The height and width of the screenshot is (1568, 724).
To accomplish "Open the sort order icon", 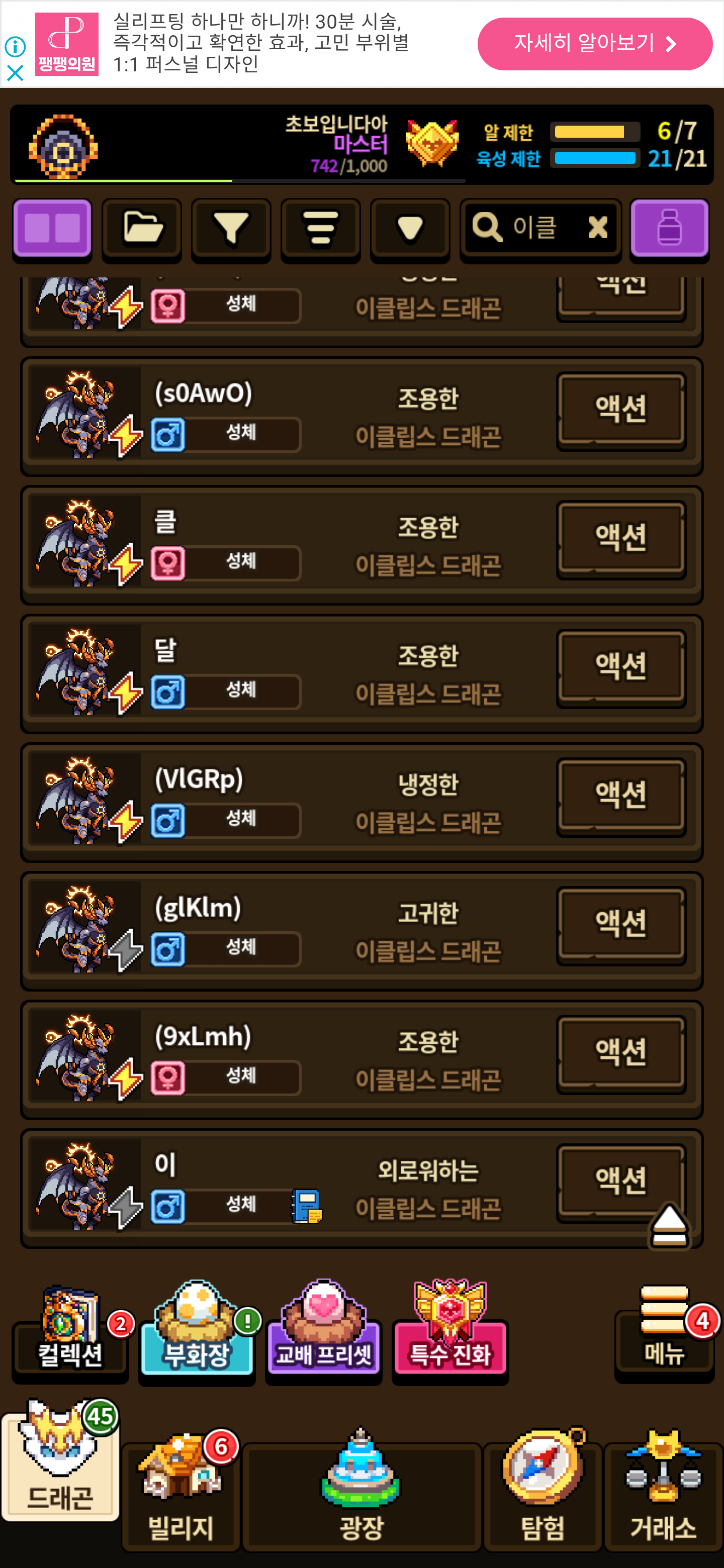I will (320, 230).
